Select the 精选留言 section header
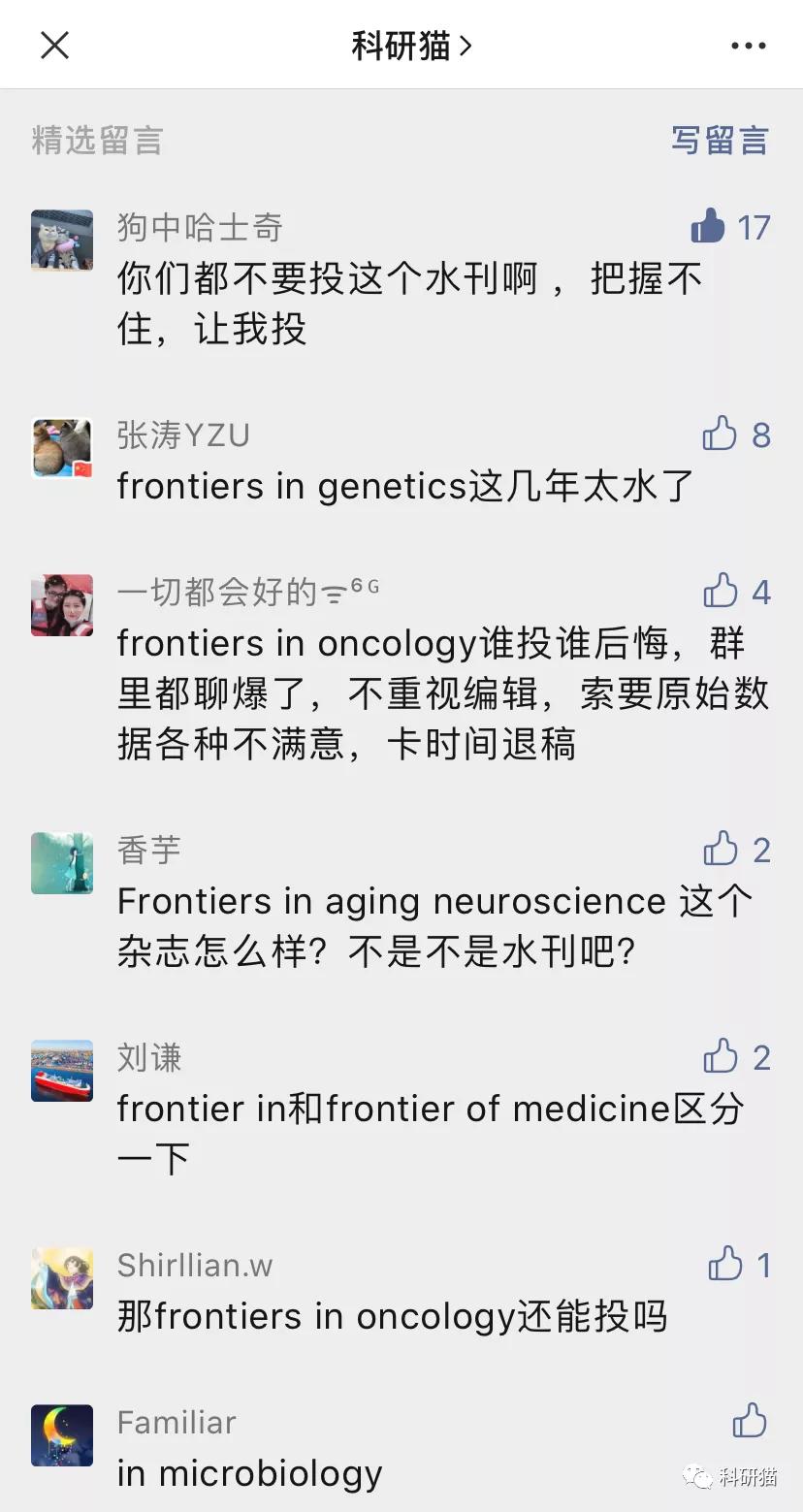The width and height of the screenshot is (803, 1512). click(97, 141)
